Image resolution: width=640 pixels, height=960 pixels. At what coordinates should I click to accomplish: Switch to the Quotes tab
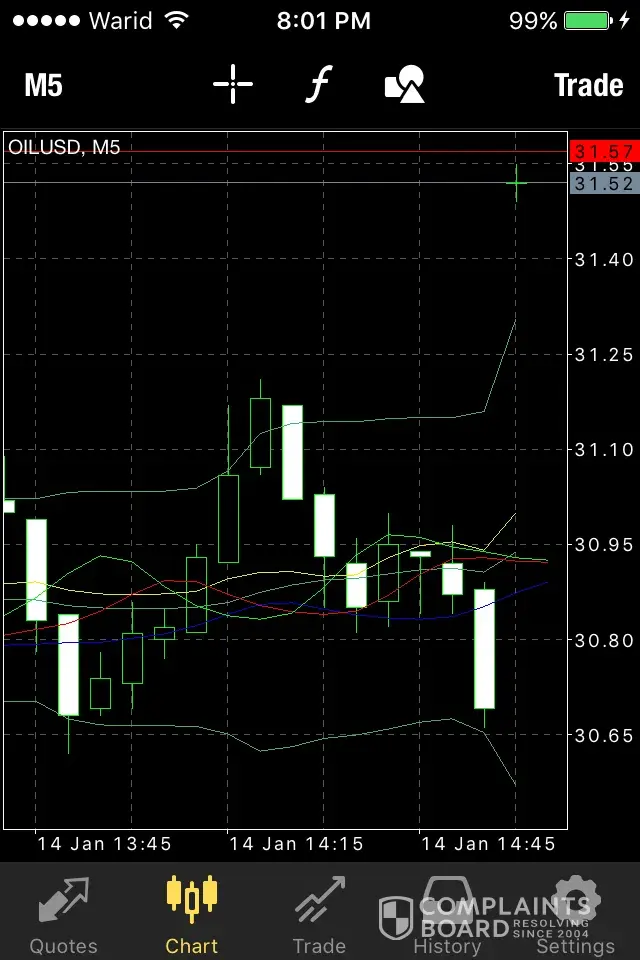[x=64, y=914]
